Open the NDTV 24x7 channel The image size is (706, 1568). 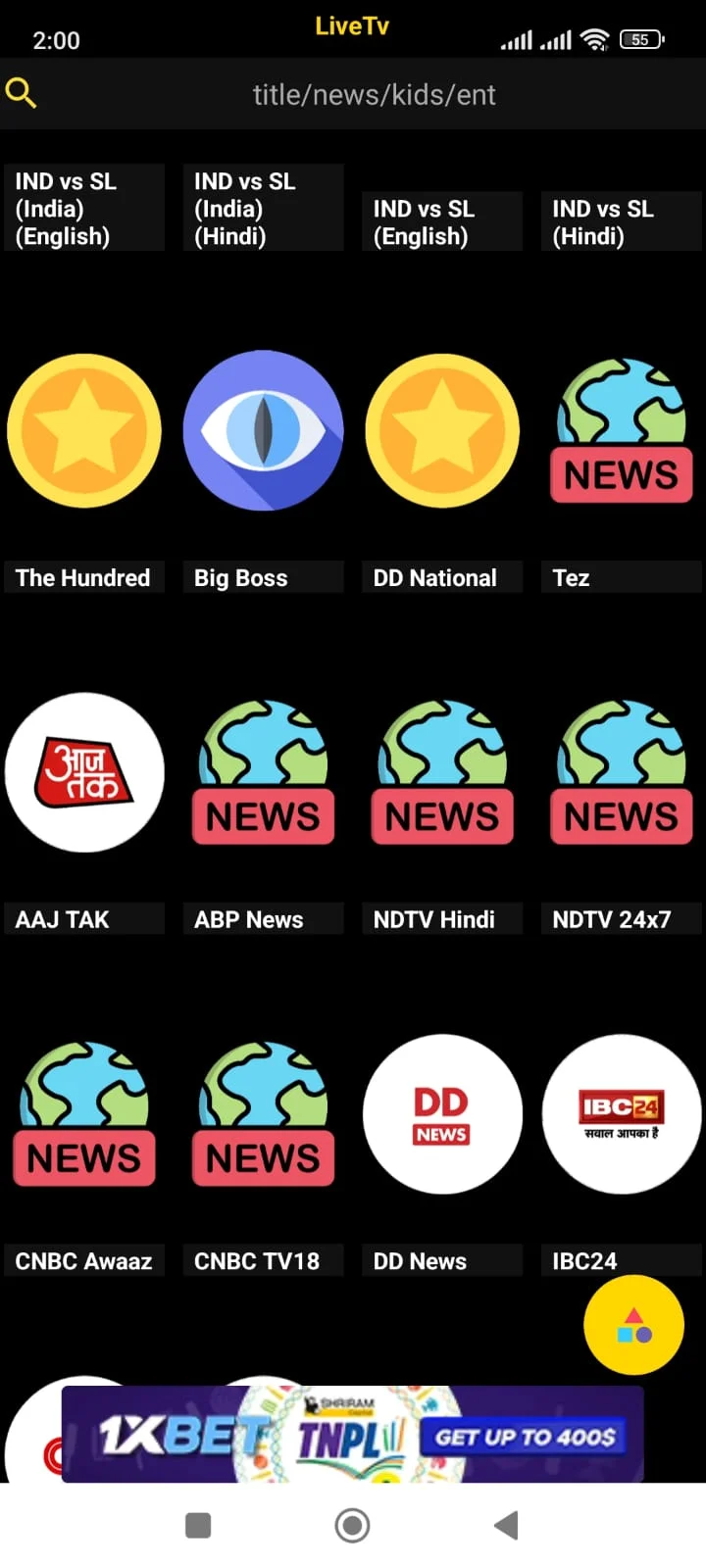point(622,772)
